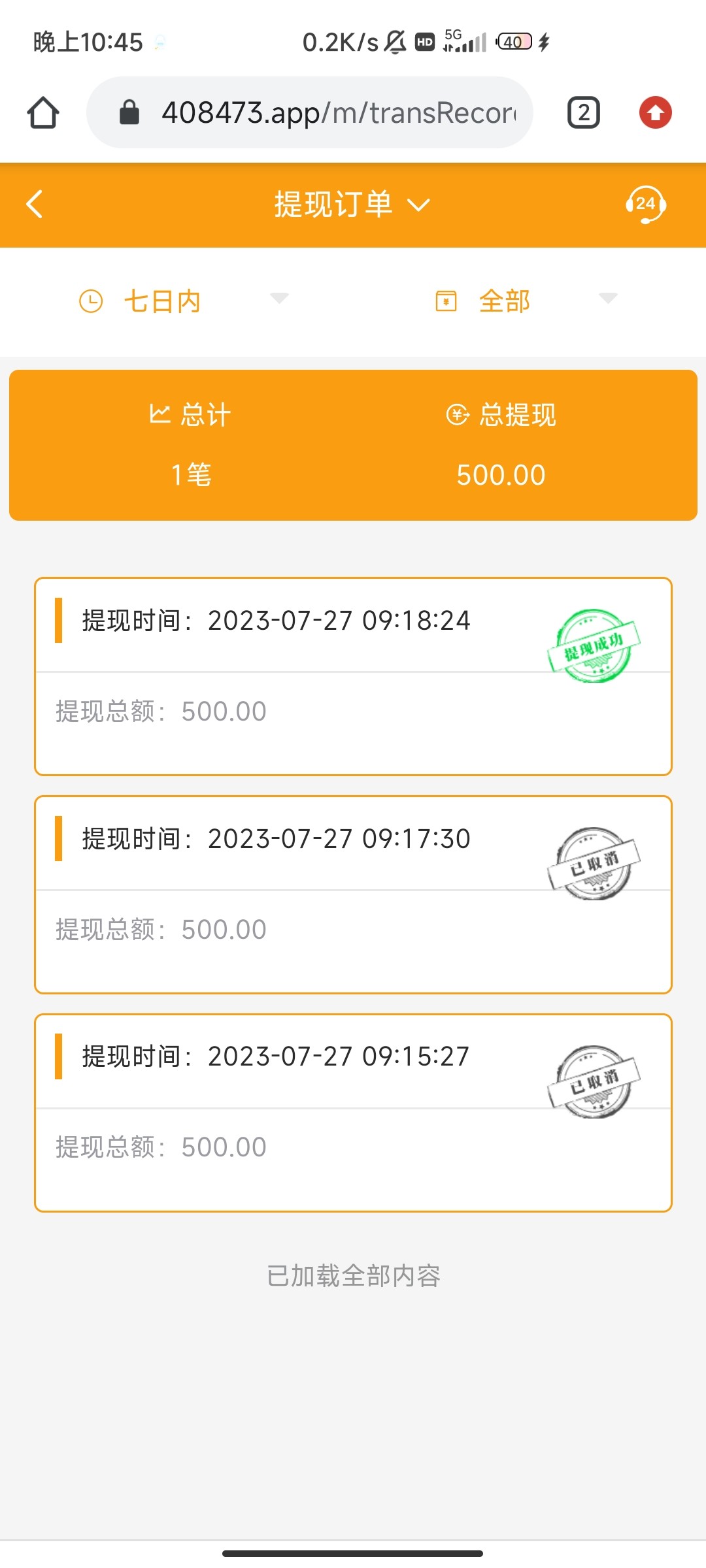The height and width of the screenshot is (1568, 706).
Task: Open the cancelled withdrawal from 09:17:30
Action: coord(353,894)
